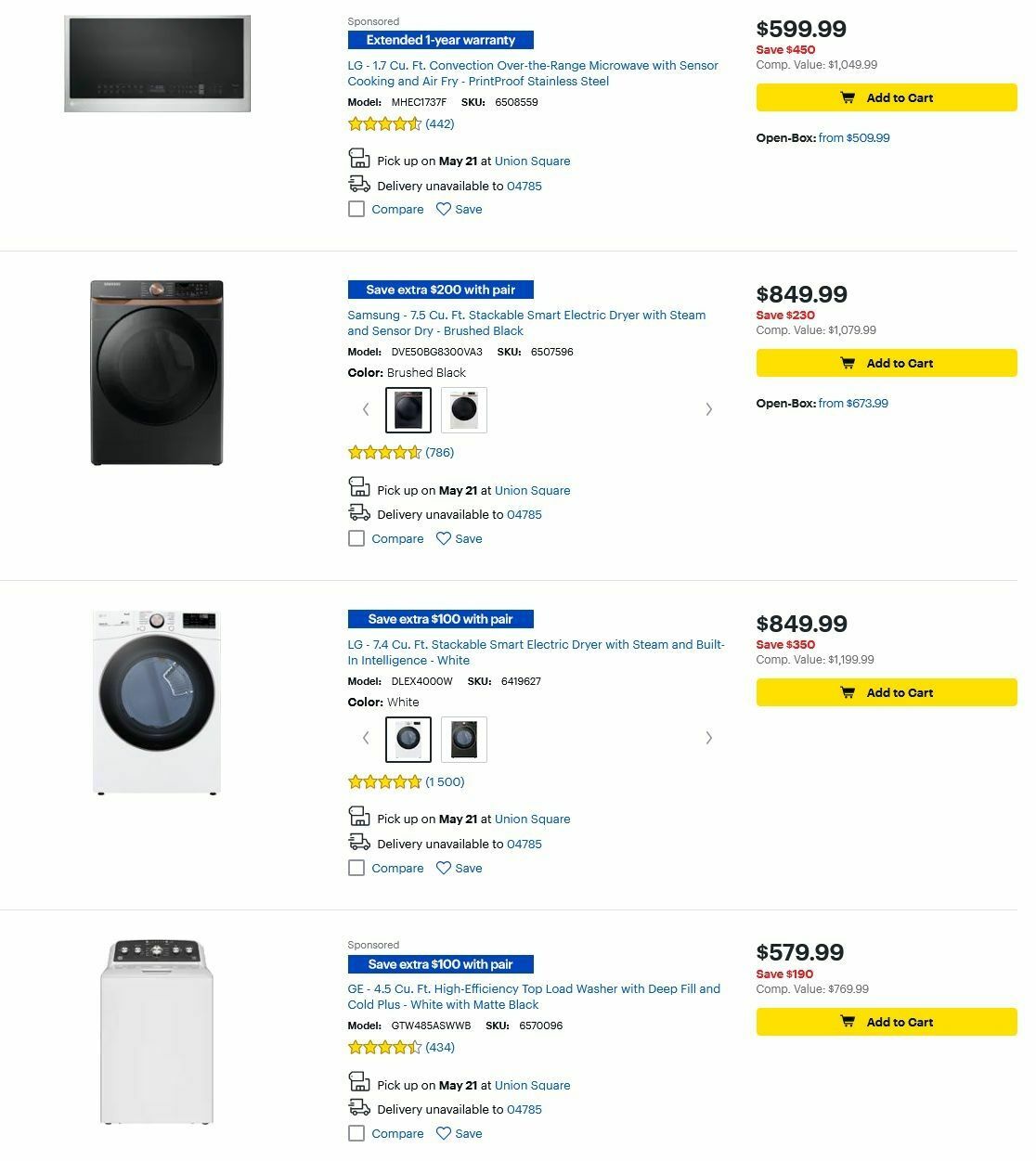Click the star rating icons for the LG microwave
The image size is (1036, 1161).
click(383, 123)
